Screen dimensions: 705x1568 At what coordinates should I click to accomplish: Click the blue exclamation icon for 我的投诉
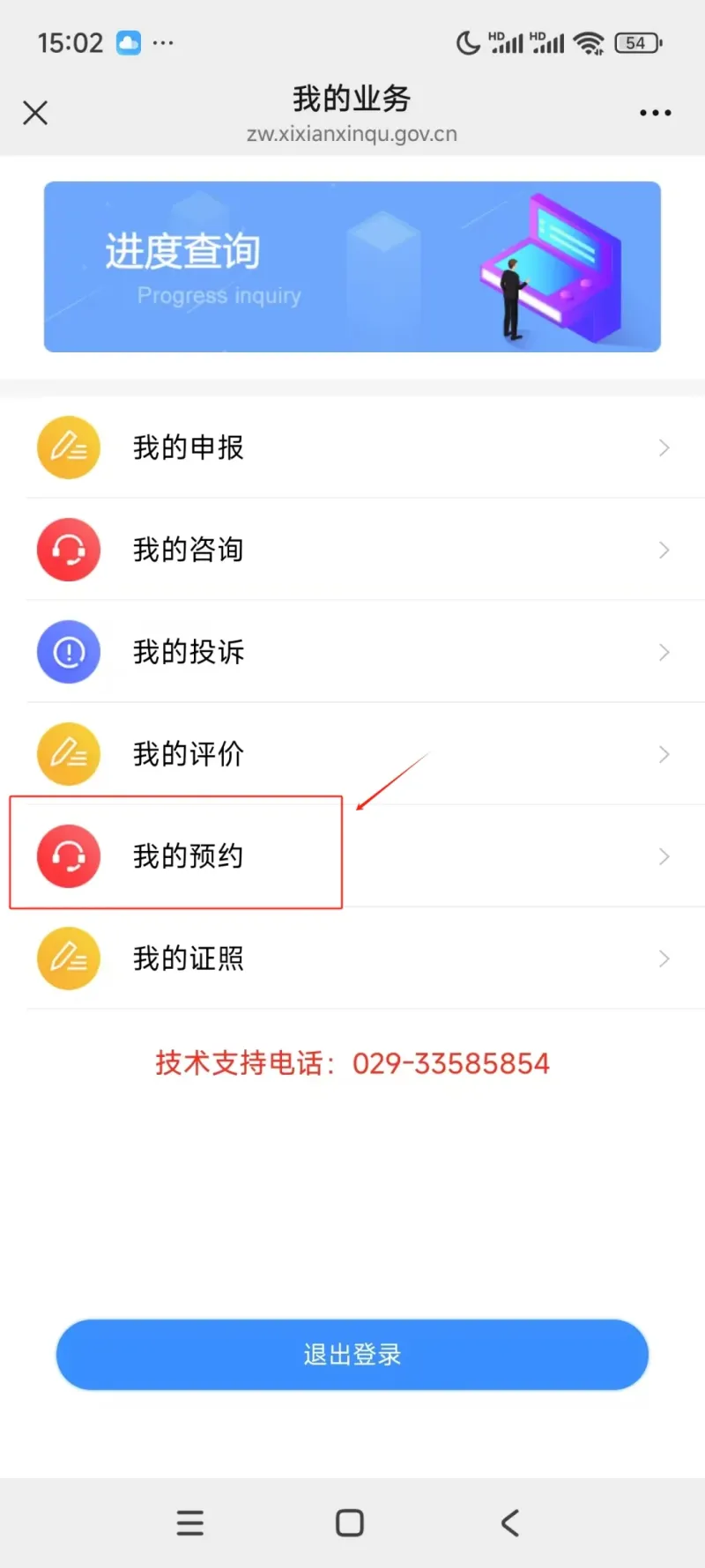[69, 652]
